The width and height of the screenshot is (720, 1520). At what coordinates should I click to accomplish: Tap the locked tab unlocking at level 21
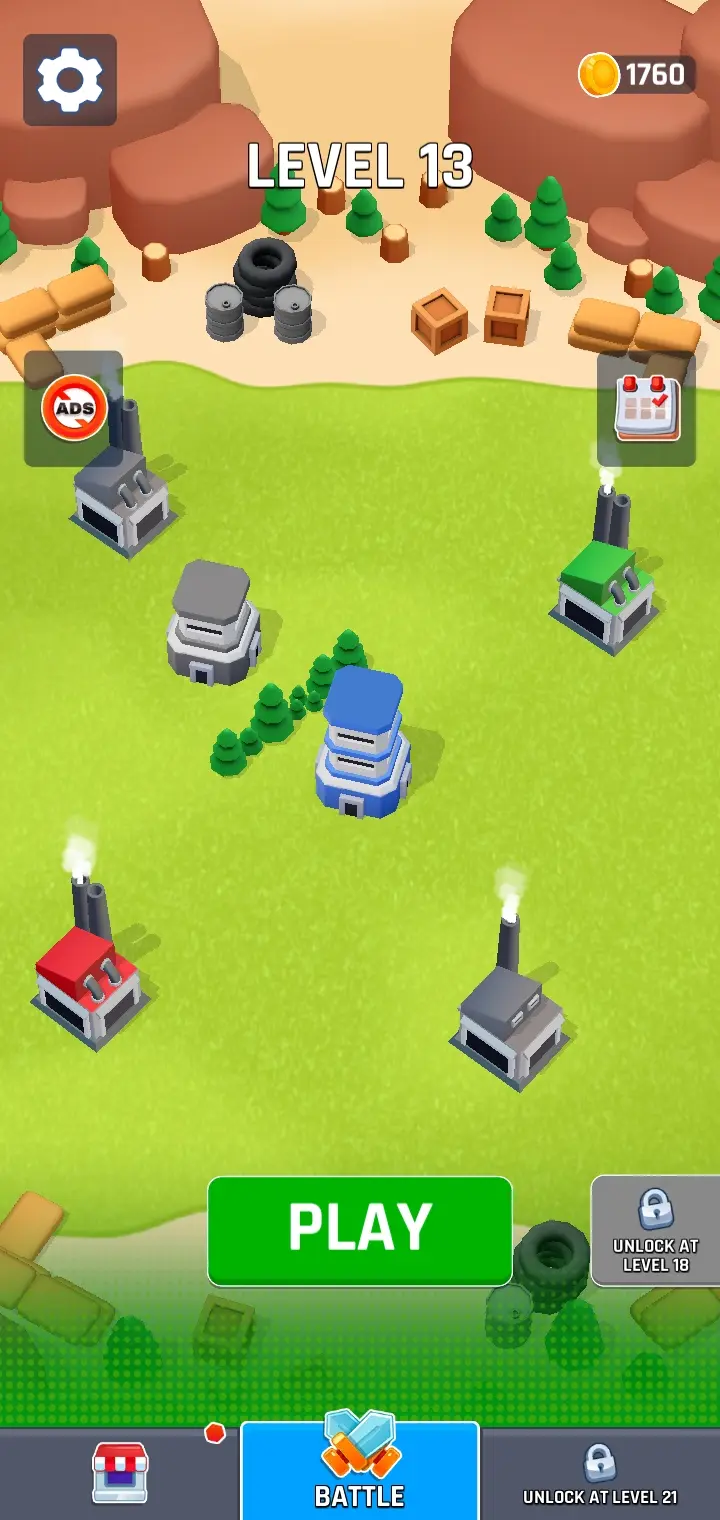coord(600,1472)
